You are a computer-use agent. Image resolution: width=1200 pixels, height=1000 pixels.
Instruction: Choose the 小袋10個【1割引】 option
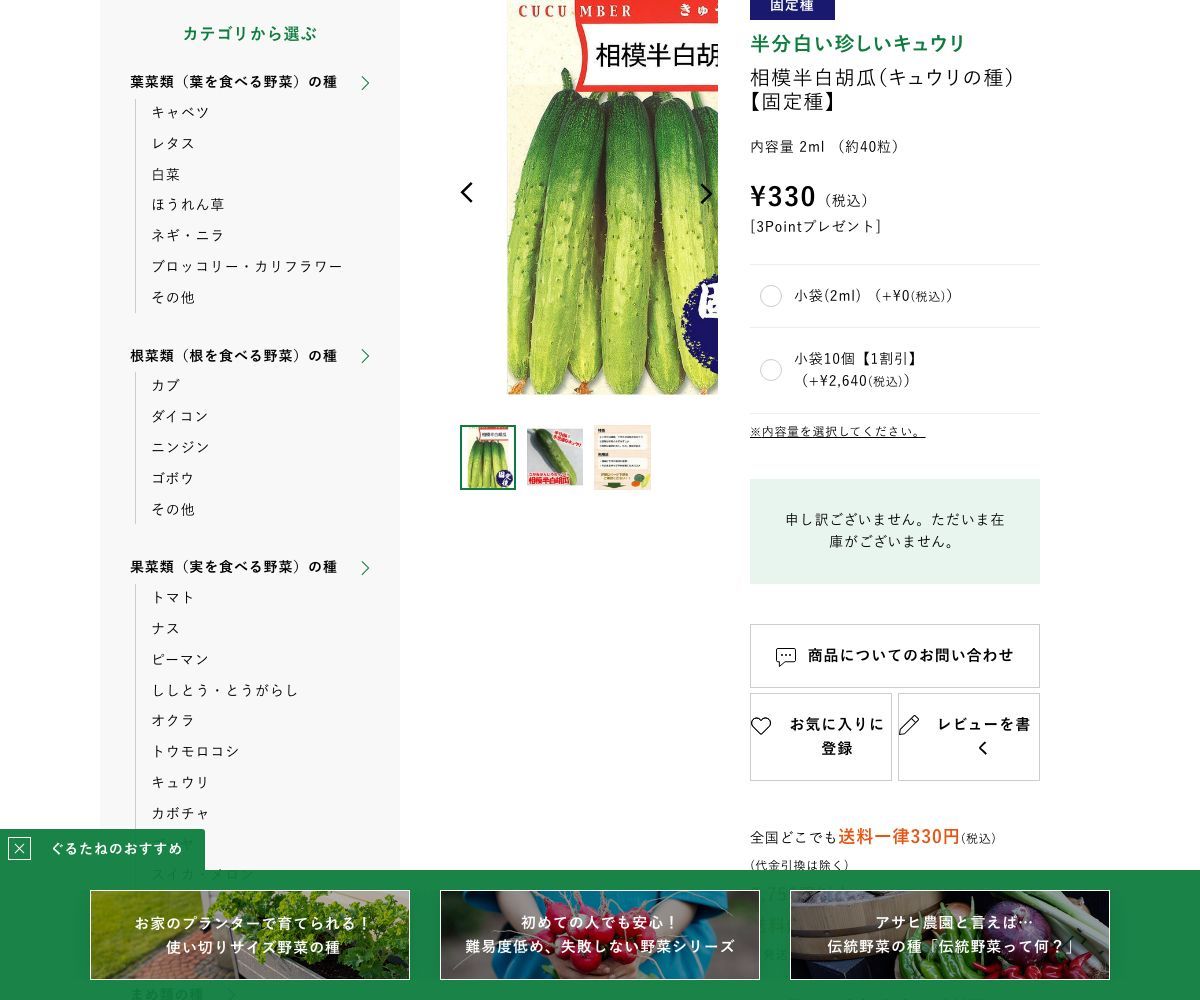click(771, 370)
